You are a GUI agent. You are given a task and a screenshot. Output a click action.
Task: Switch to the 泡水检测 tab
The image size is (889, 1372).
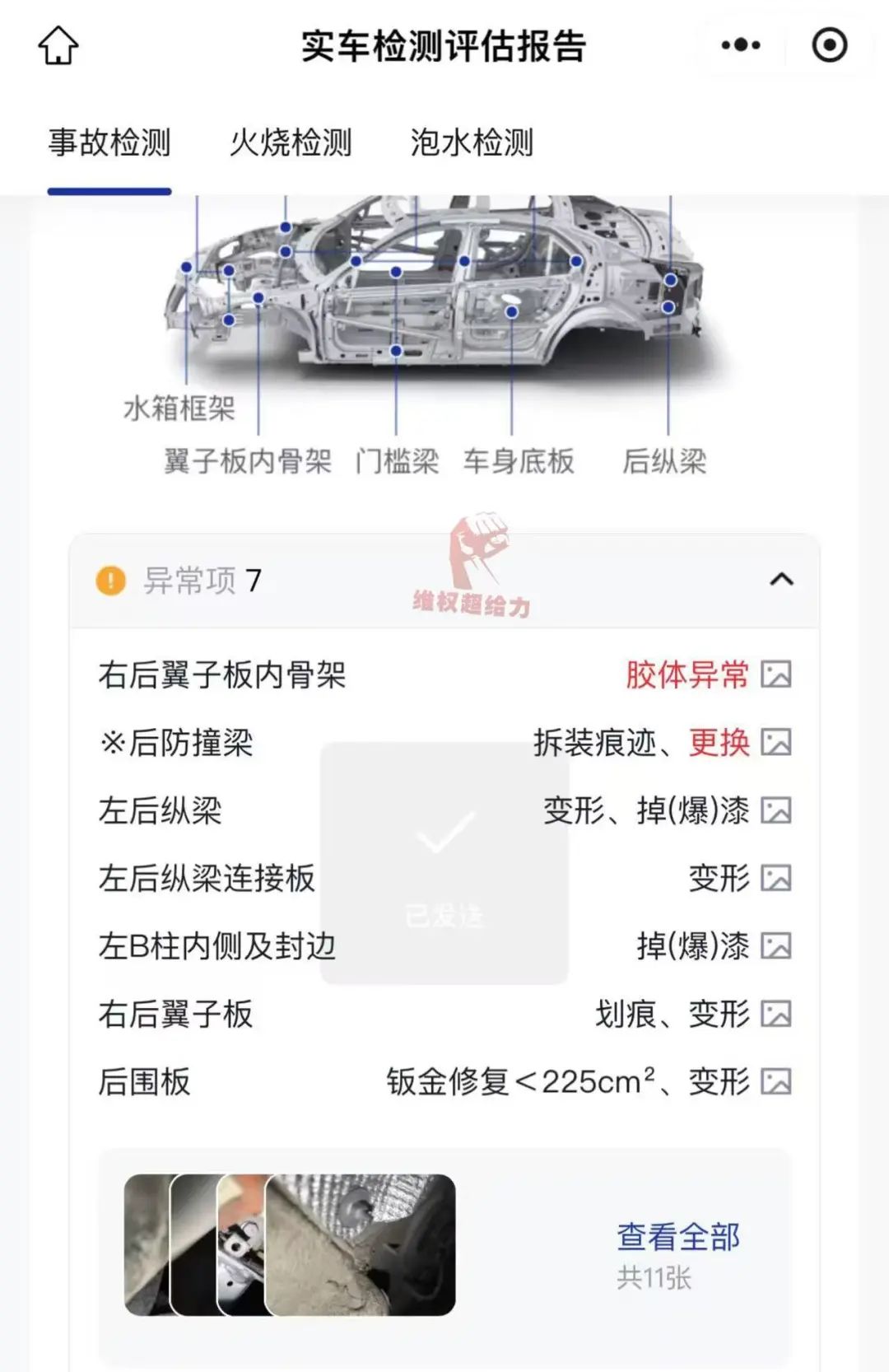click(472, 142)
